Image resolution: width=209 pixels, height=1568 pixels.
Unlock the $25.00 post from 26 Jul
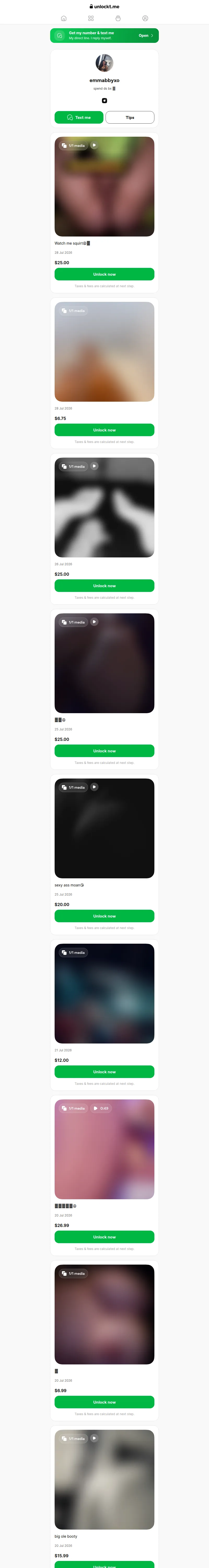(x=104, y=586)
